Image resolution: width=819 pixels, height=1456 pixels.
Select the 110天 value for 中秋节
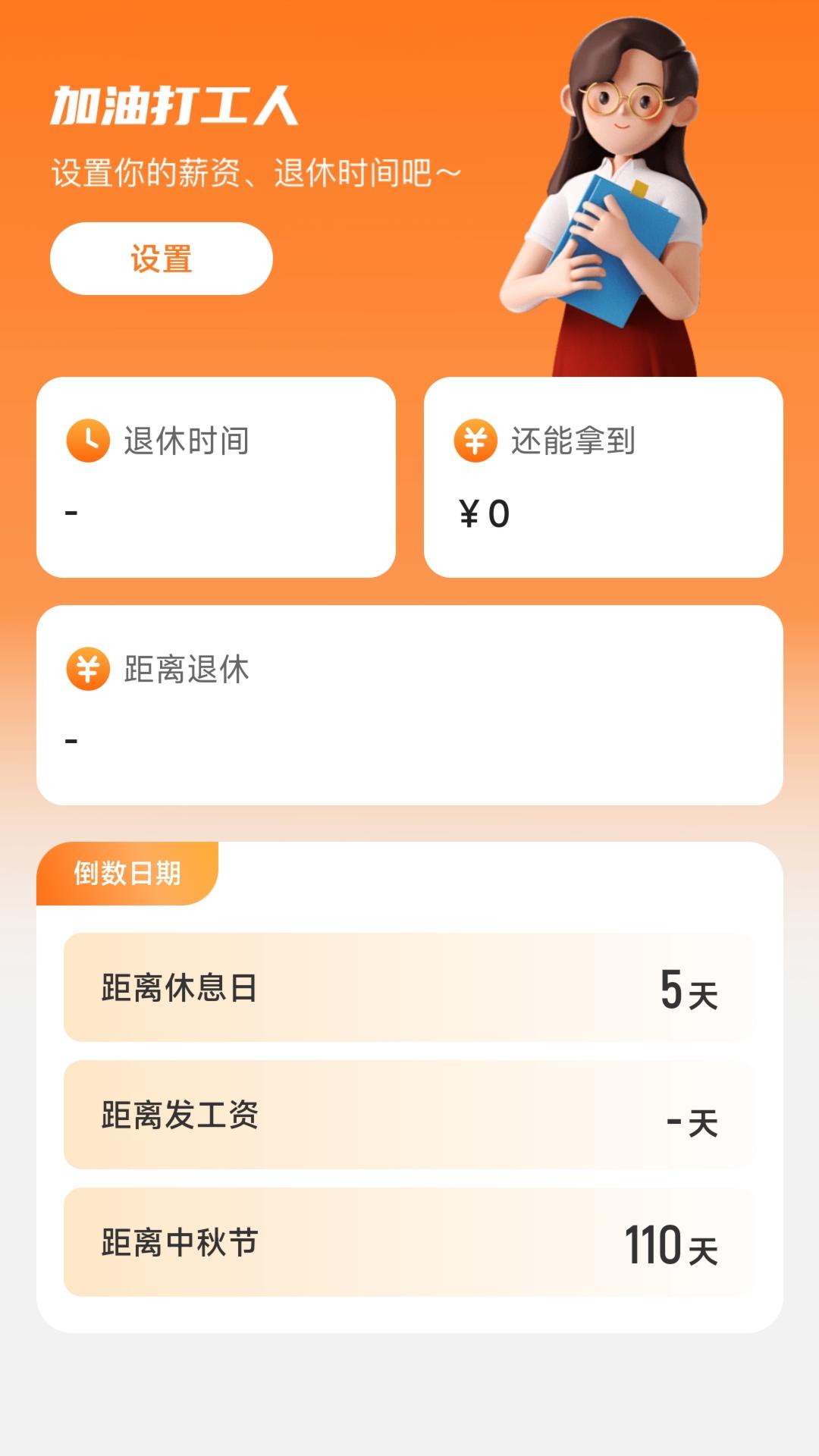[x=673, y=1240]
